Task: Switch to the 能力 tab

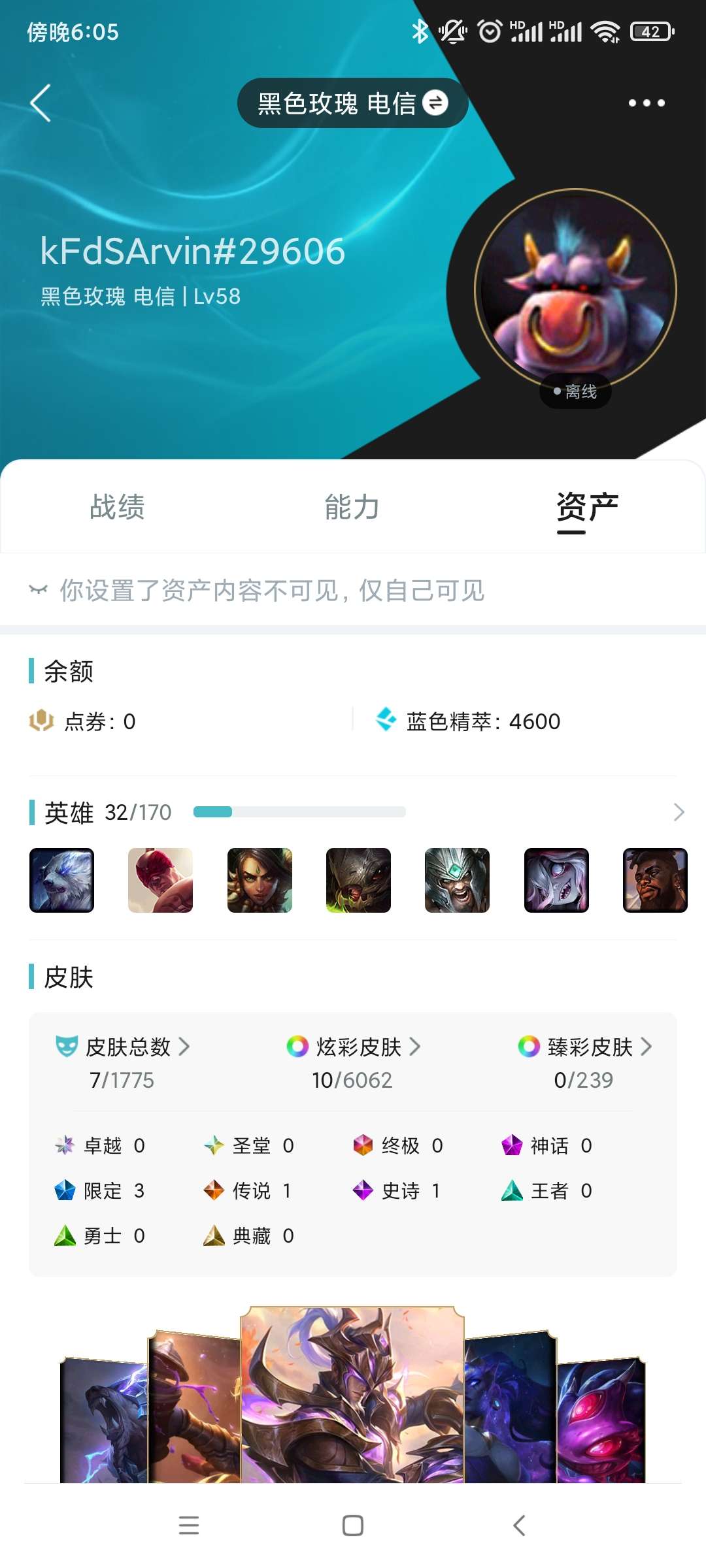Action: 352,507
